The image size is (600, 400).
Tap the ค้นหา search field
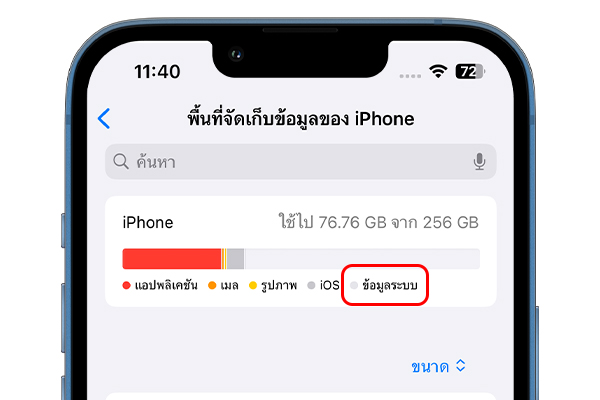(x=290, y=161)
